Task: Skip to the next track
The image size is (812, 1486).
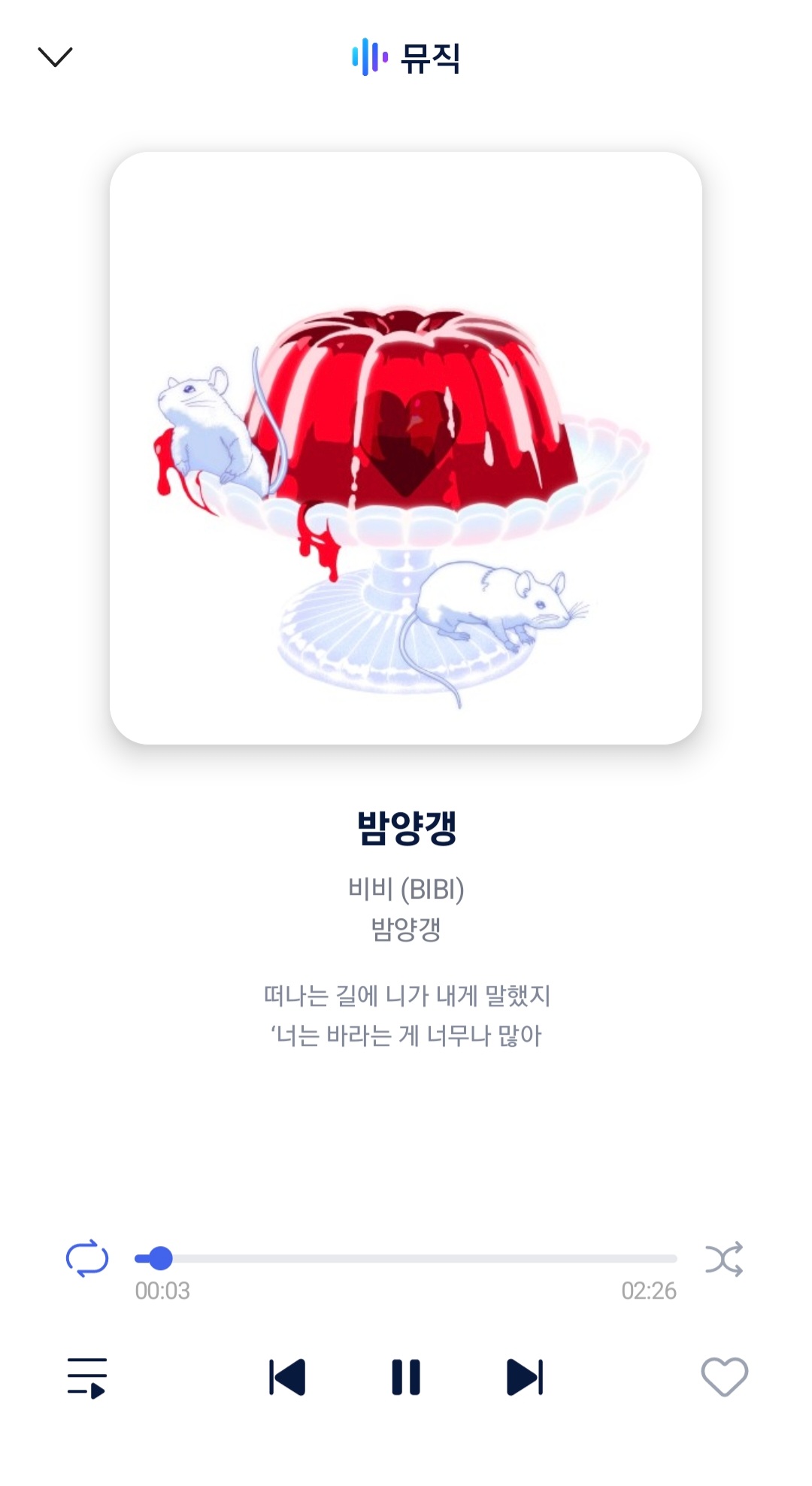Action: 525,1378
